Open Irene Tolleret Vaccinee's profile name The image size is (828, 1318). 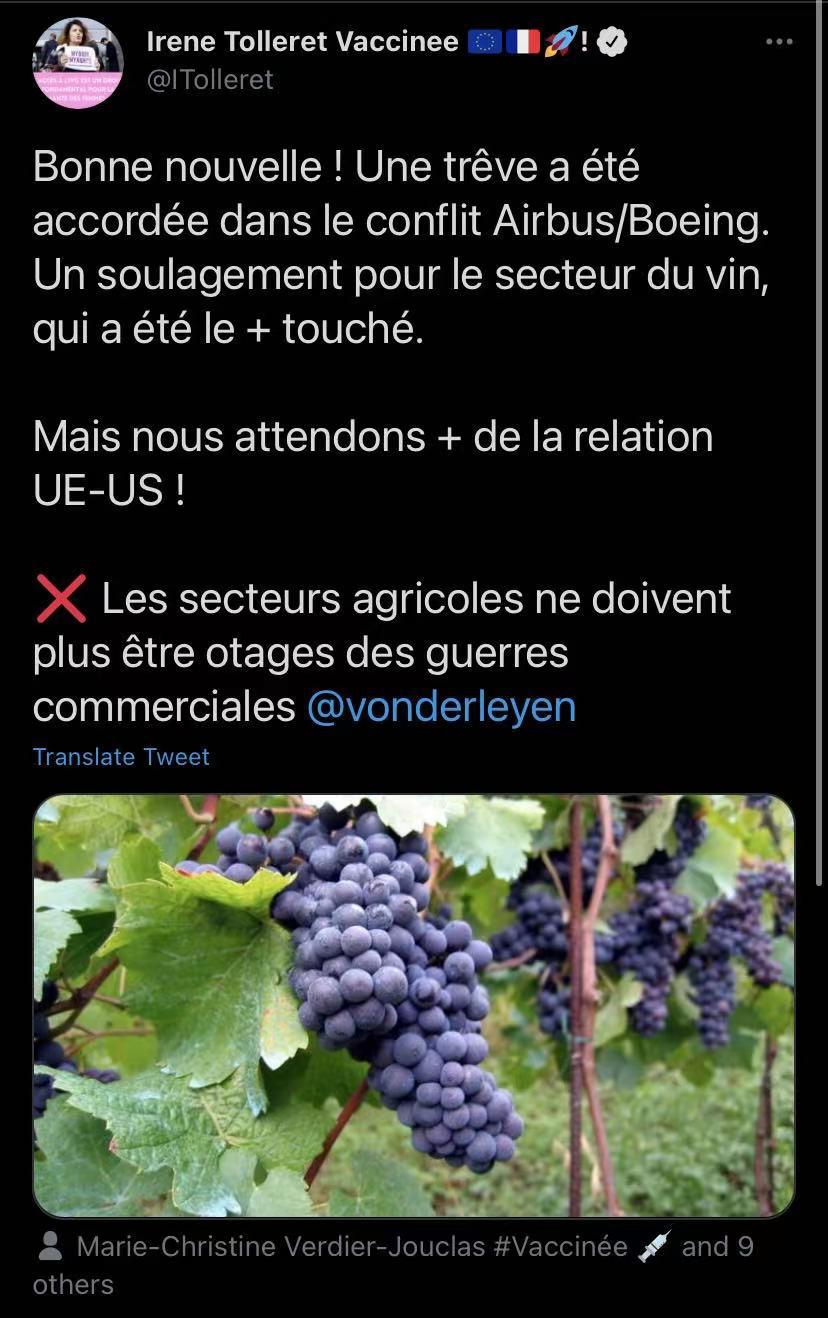pyautogui.click(x=302, y=41)
